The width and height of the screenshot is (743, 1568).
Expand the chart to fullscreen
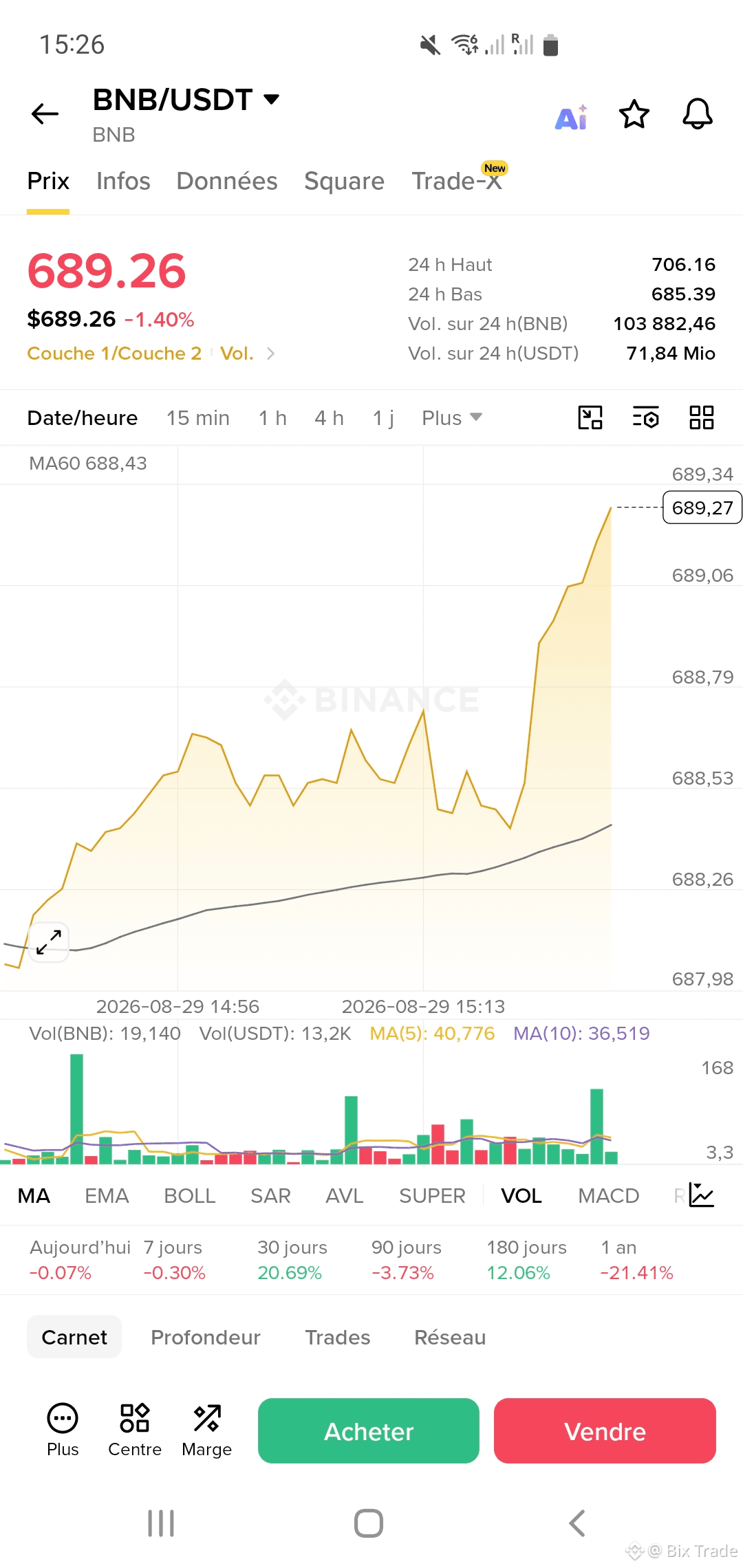(x=49, y=941)
